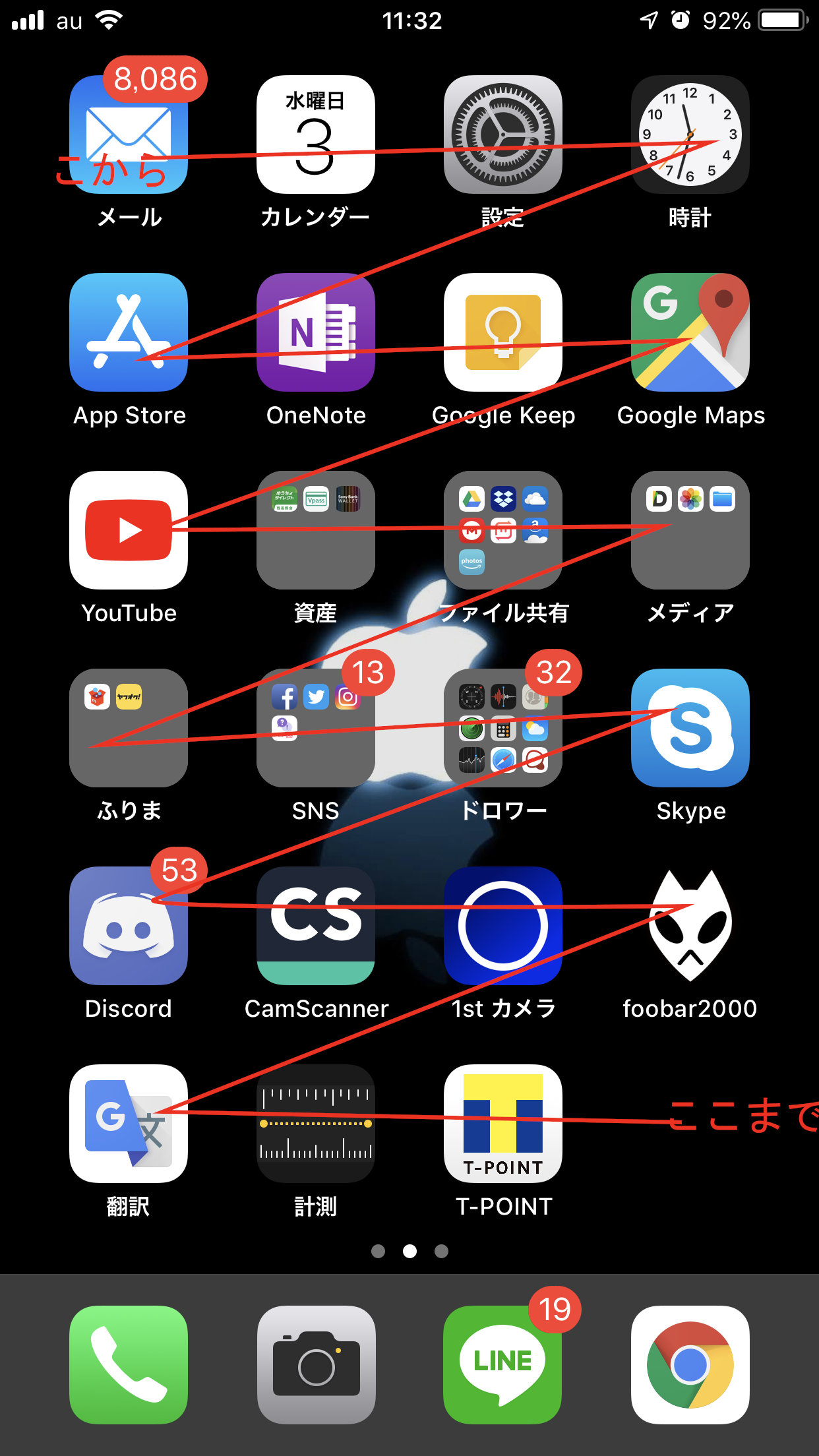Open the 時計 clock app
This screenshot has width=819, height=1456.
point(690,135)
